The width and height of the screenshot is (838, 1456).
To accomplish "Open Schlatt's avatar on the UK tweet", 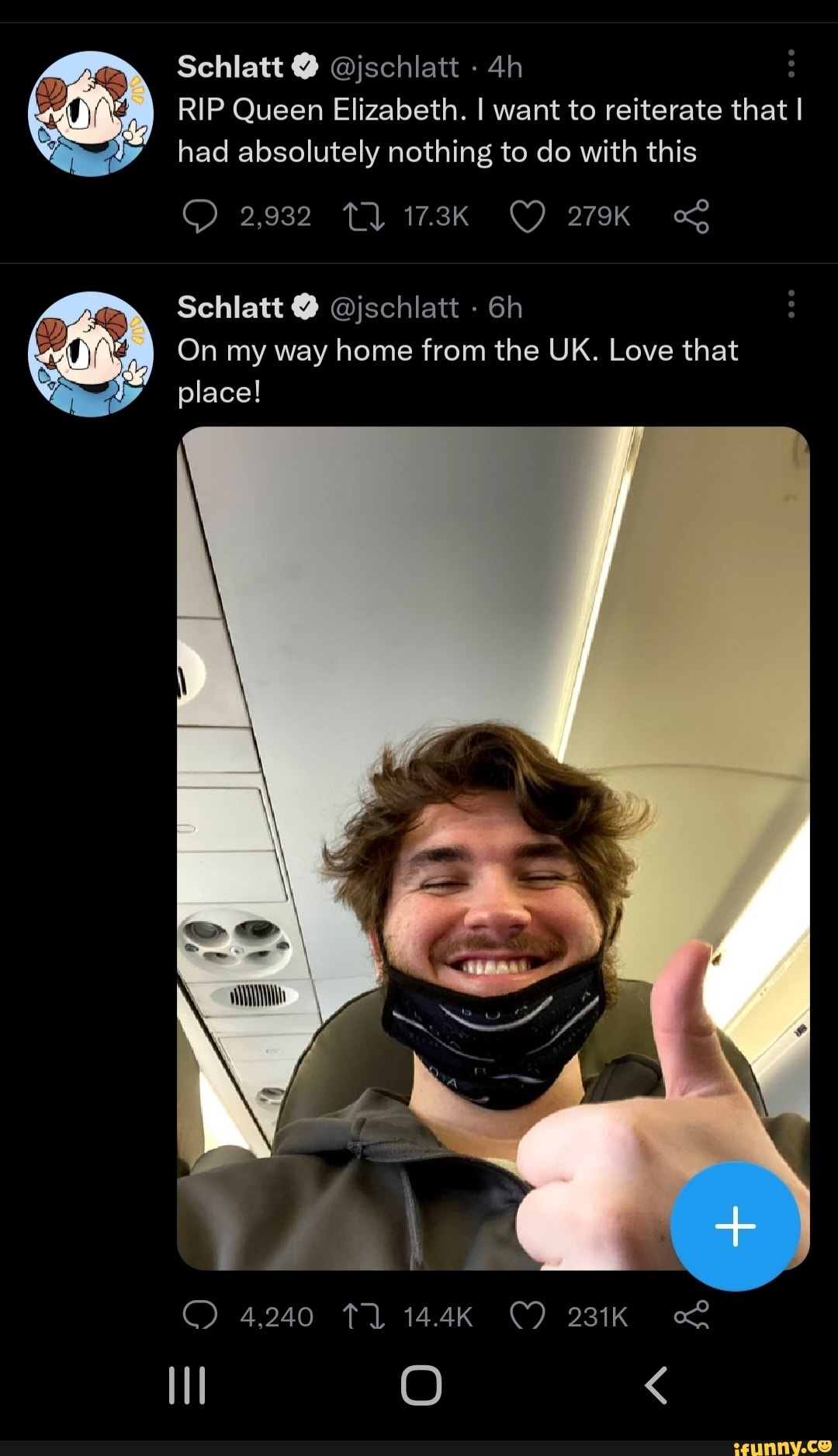I will coord(91,354).
